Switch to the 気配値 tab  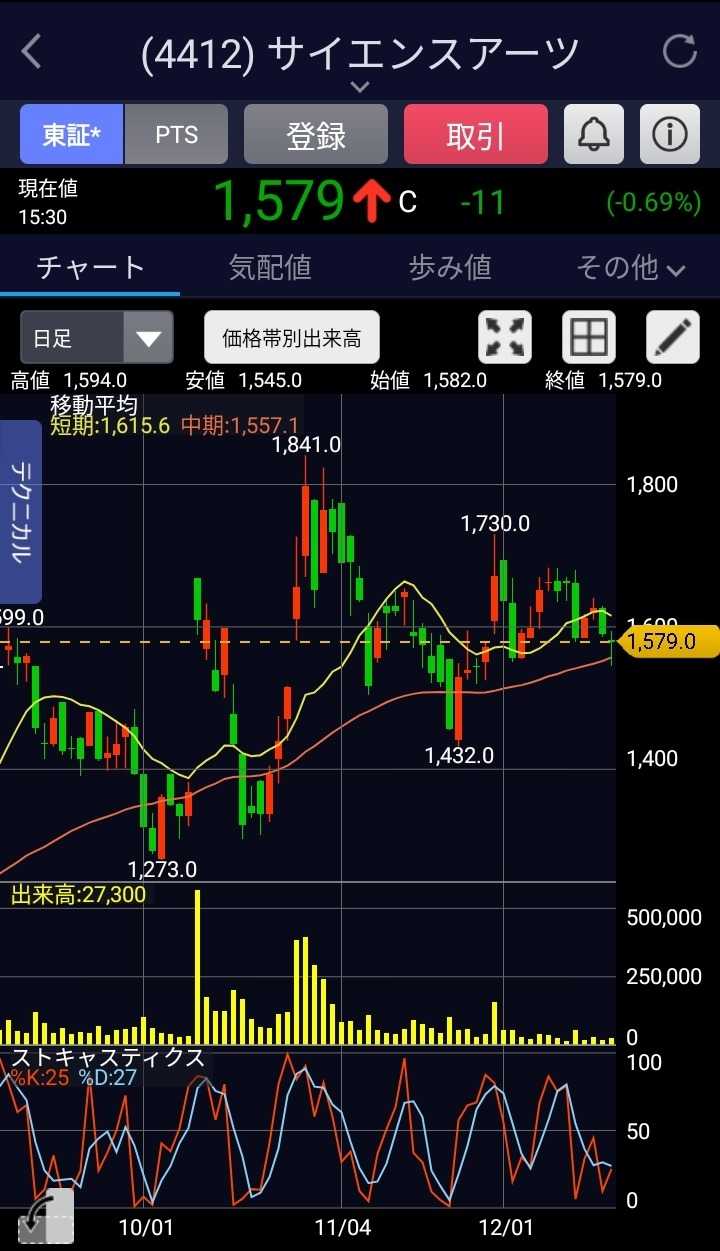click(x=270, y=267)
